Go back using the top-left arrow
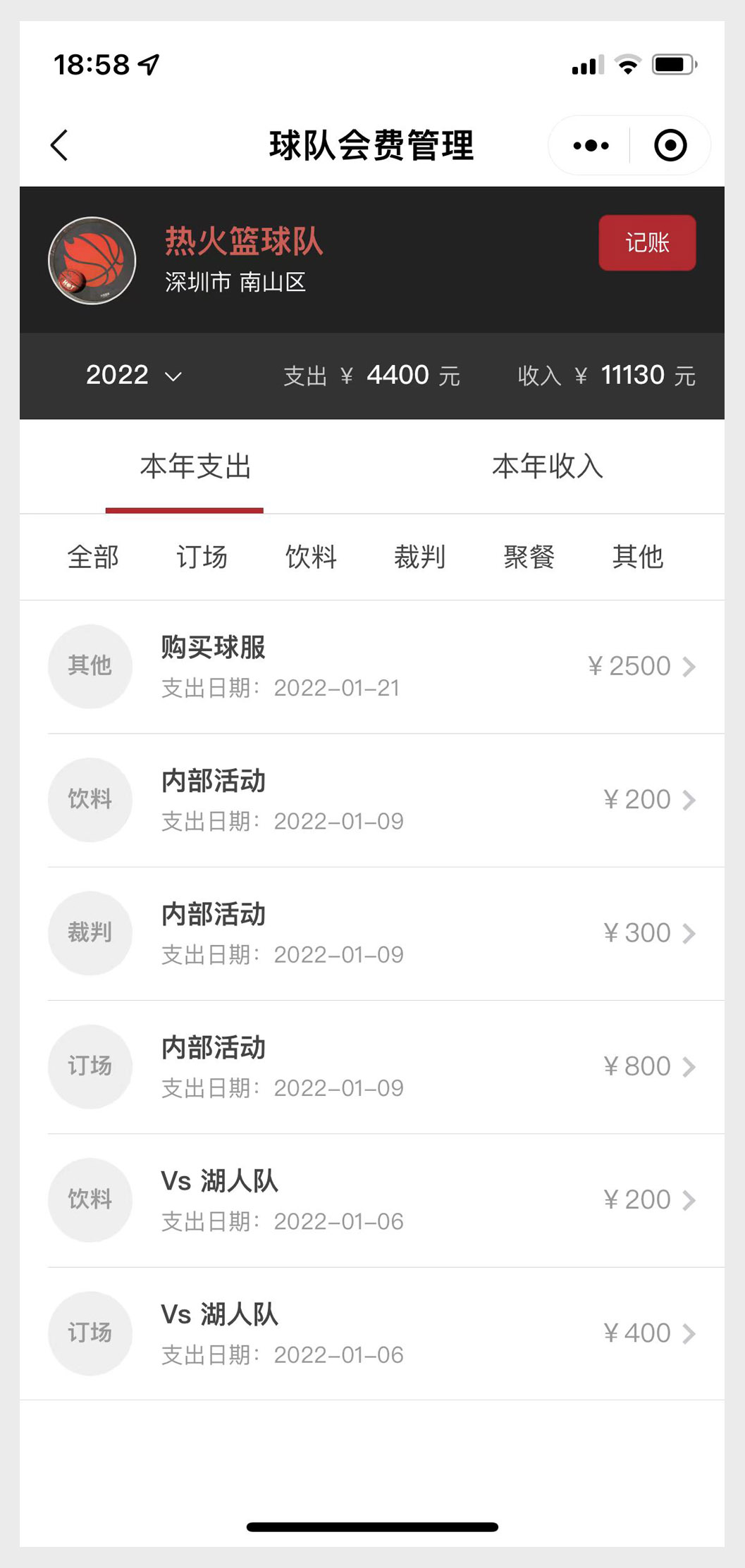This screenshot has height=1568, width=745. point(60,145)
